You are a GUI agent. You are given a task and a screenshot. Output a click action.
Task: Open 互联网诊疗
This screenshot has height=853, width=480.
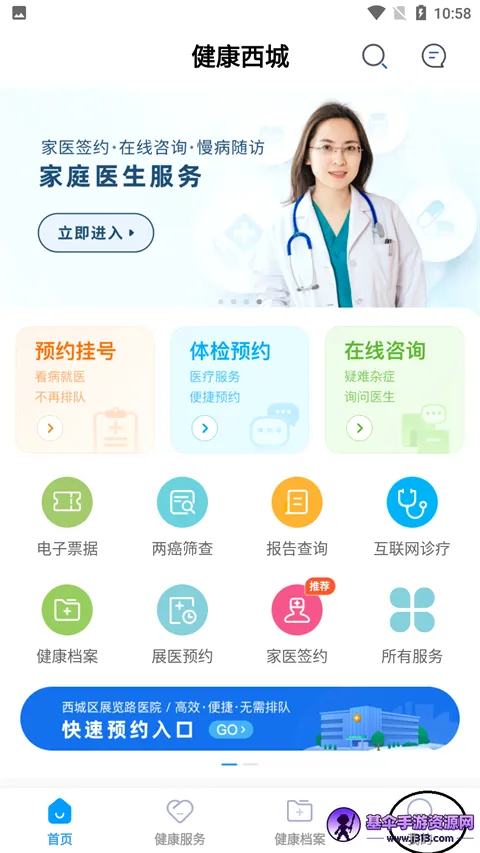point(412,517)
